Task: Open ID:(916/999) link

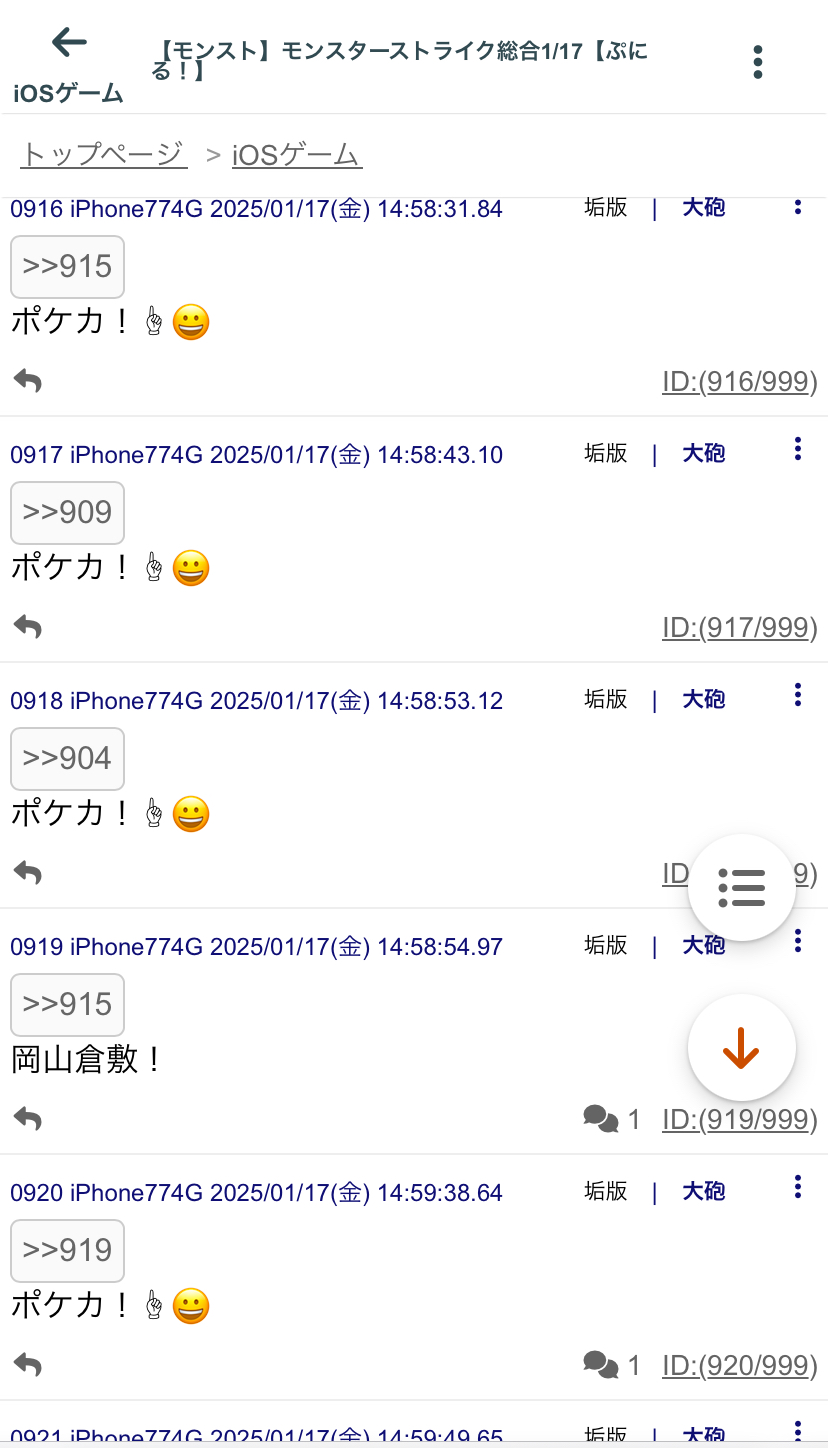Action: pos(739,381)
